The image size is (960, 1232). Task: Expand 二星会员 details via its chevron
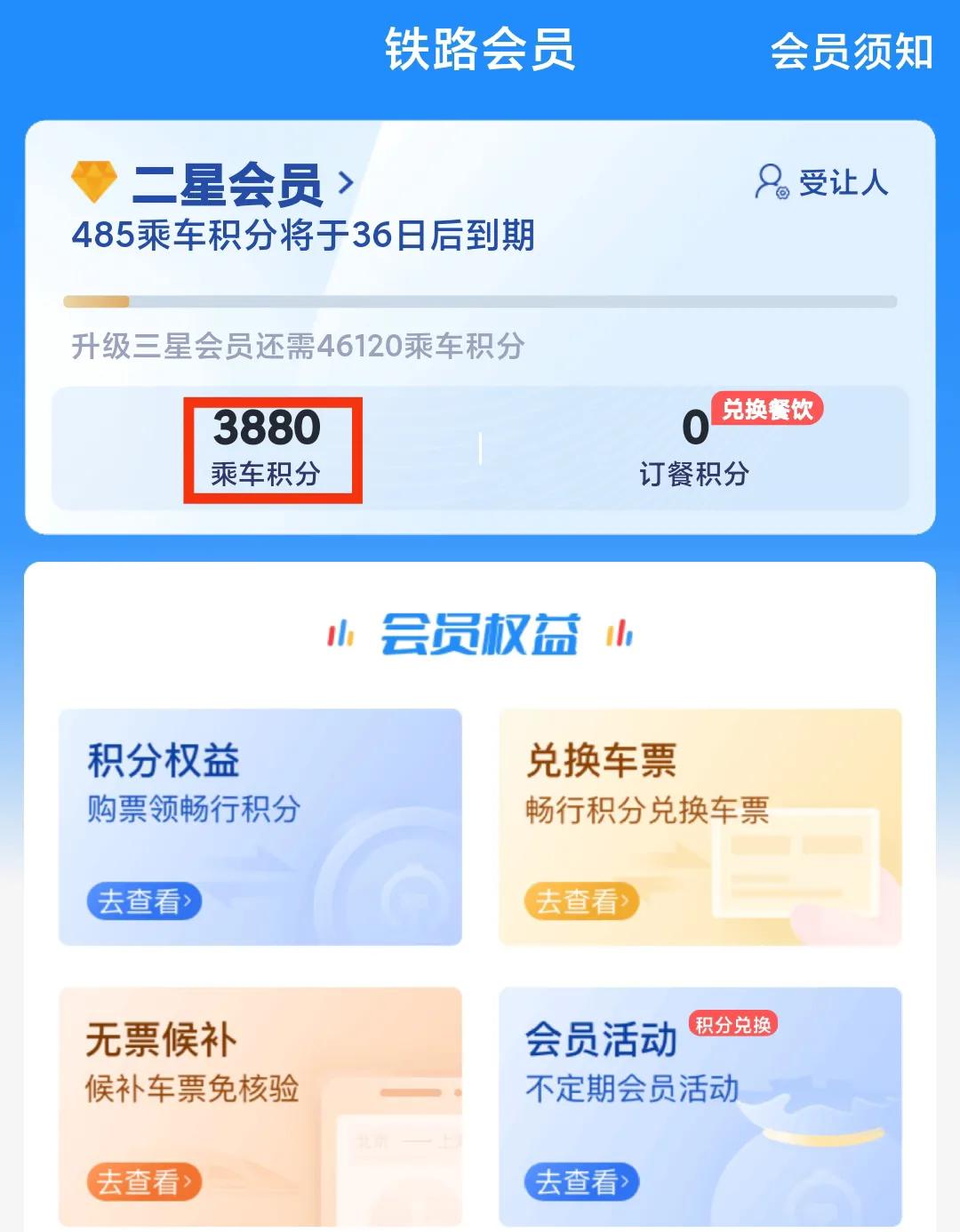tap(345, 180)
